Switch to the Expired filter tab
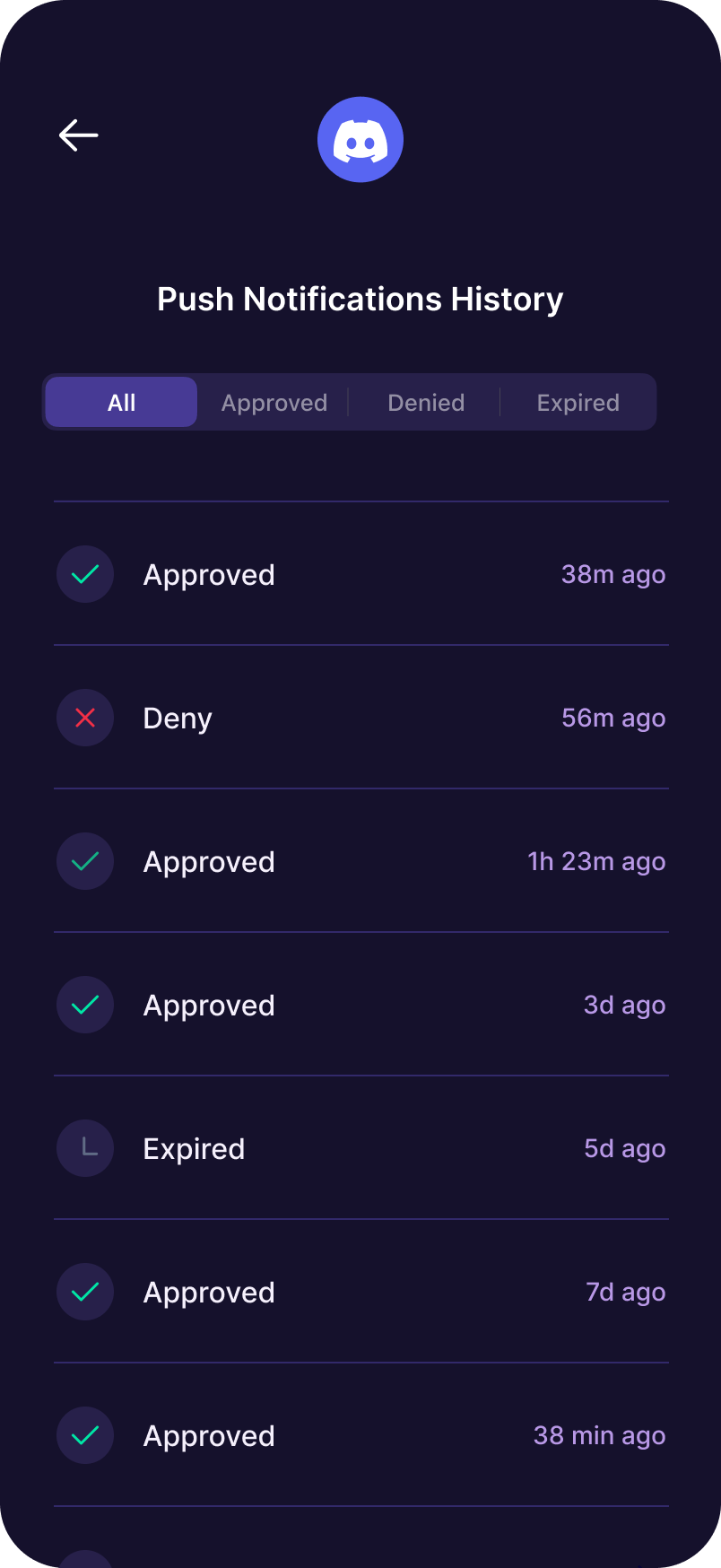The height and width of the screenshot is (1568, 721). tap(578, 403)
